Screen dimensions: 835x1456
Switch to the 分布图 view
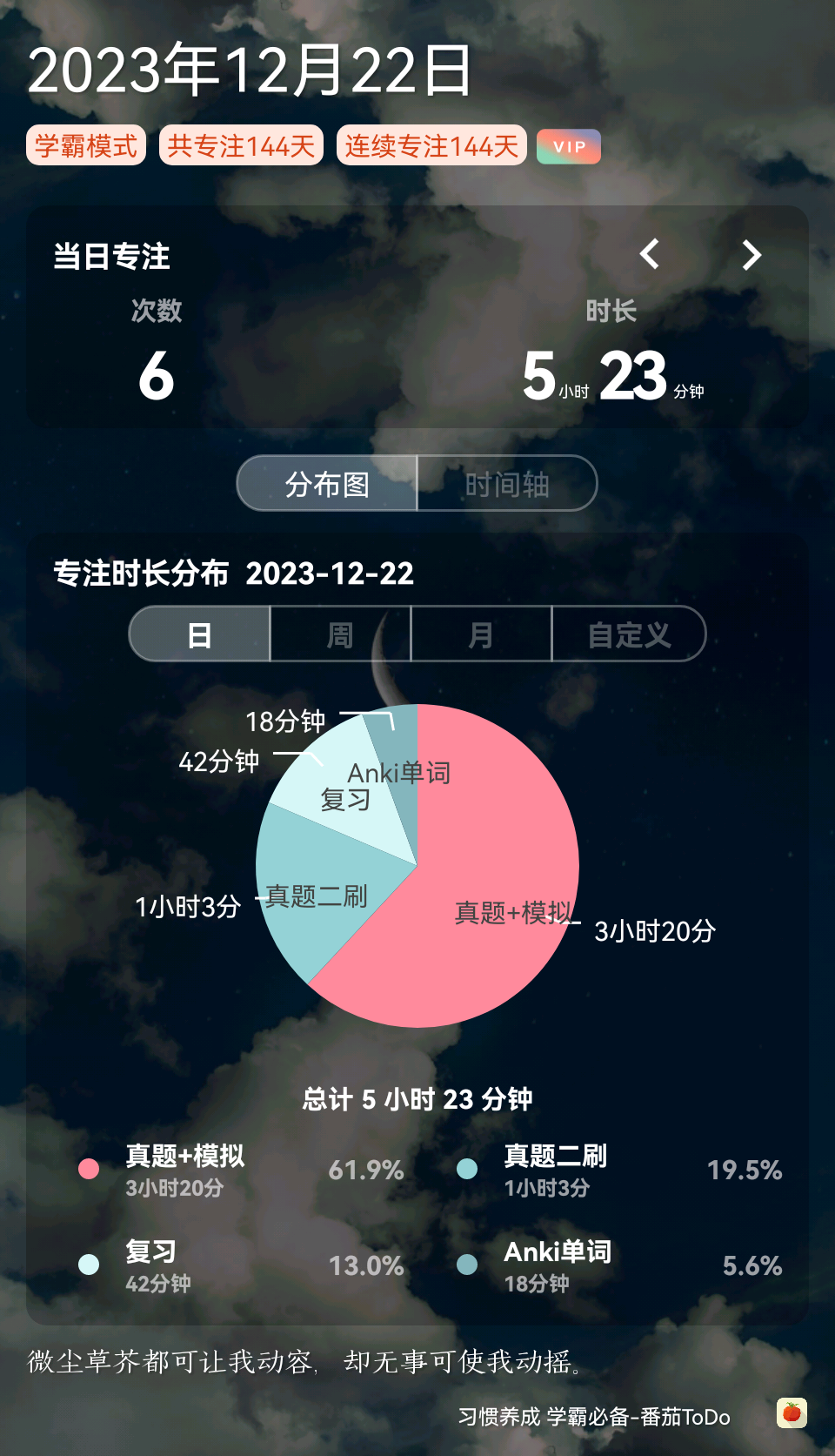[328, 484]
